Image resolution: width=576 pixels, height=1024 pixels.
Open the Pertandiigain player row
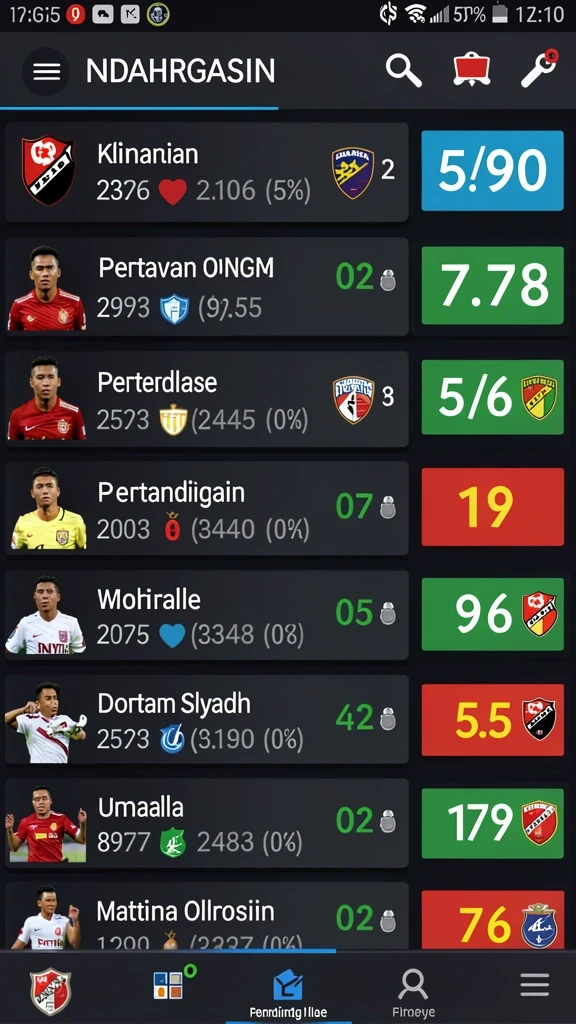[x=206, y=509]
